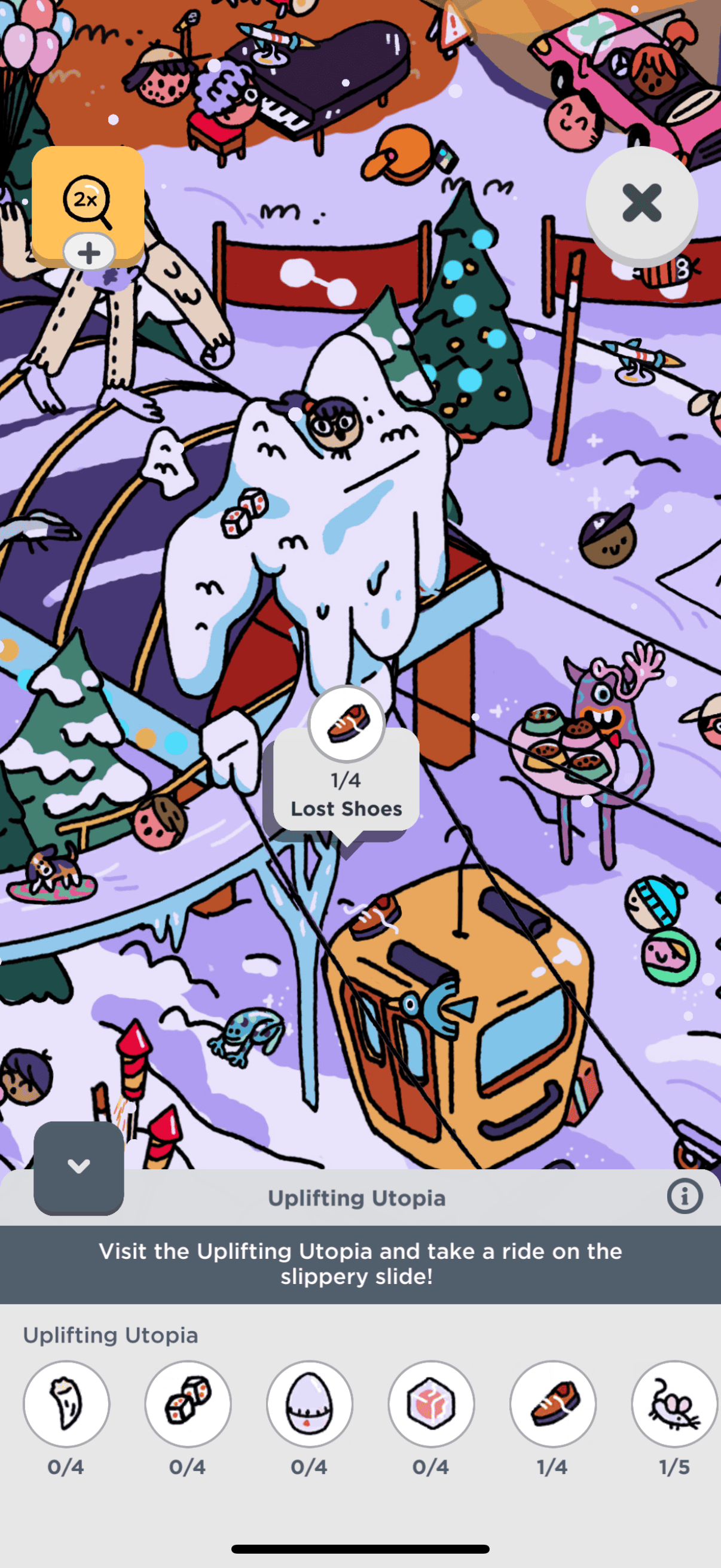Select the tooth item showing 0/4

click(66, 1404)
